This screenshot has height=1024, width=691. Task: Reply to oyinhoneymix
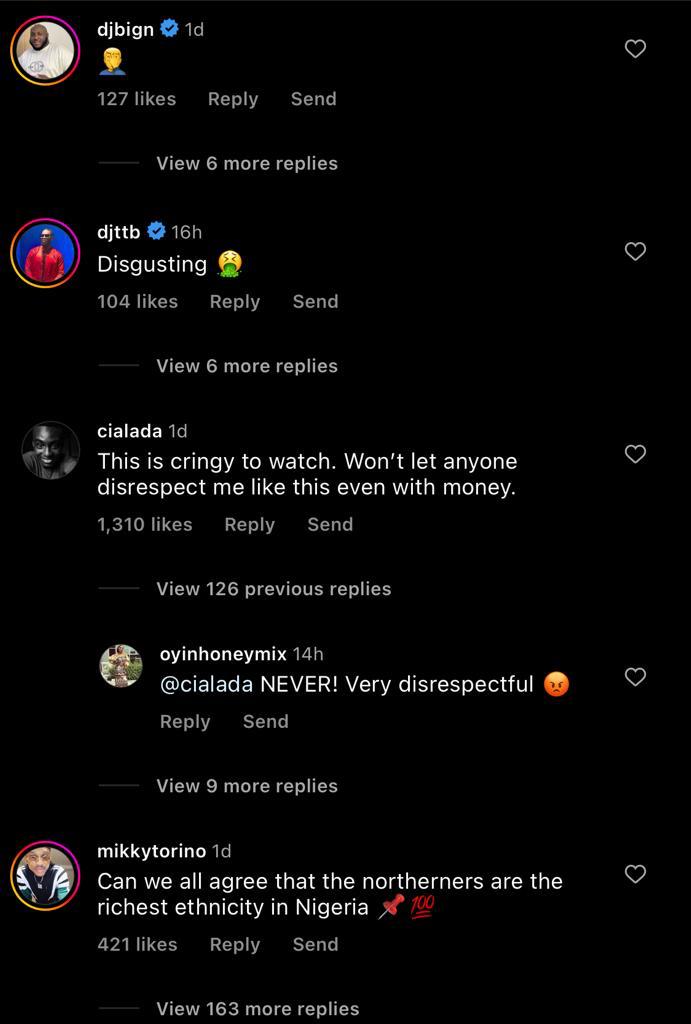point(185,722)
